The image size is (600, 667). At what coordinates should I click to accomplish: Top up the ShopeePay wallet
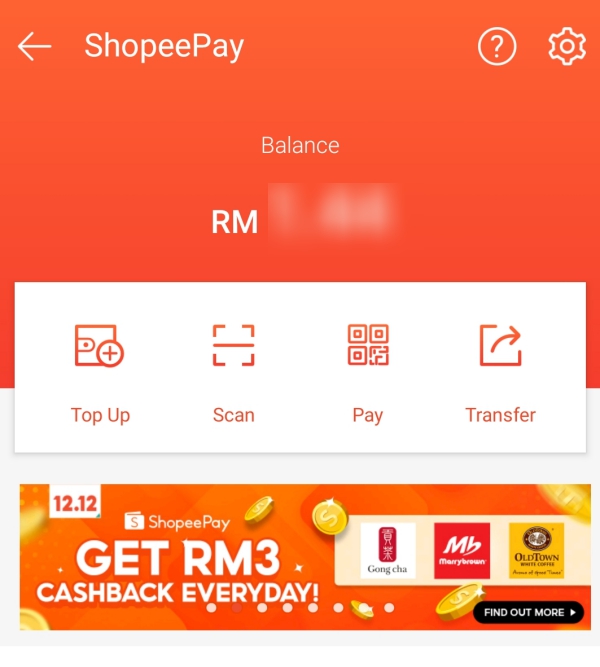100,369
